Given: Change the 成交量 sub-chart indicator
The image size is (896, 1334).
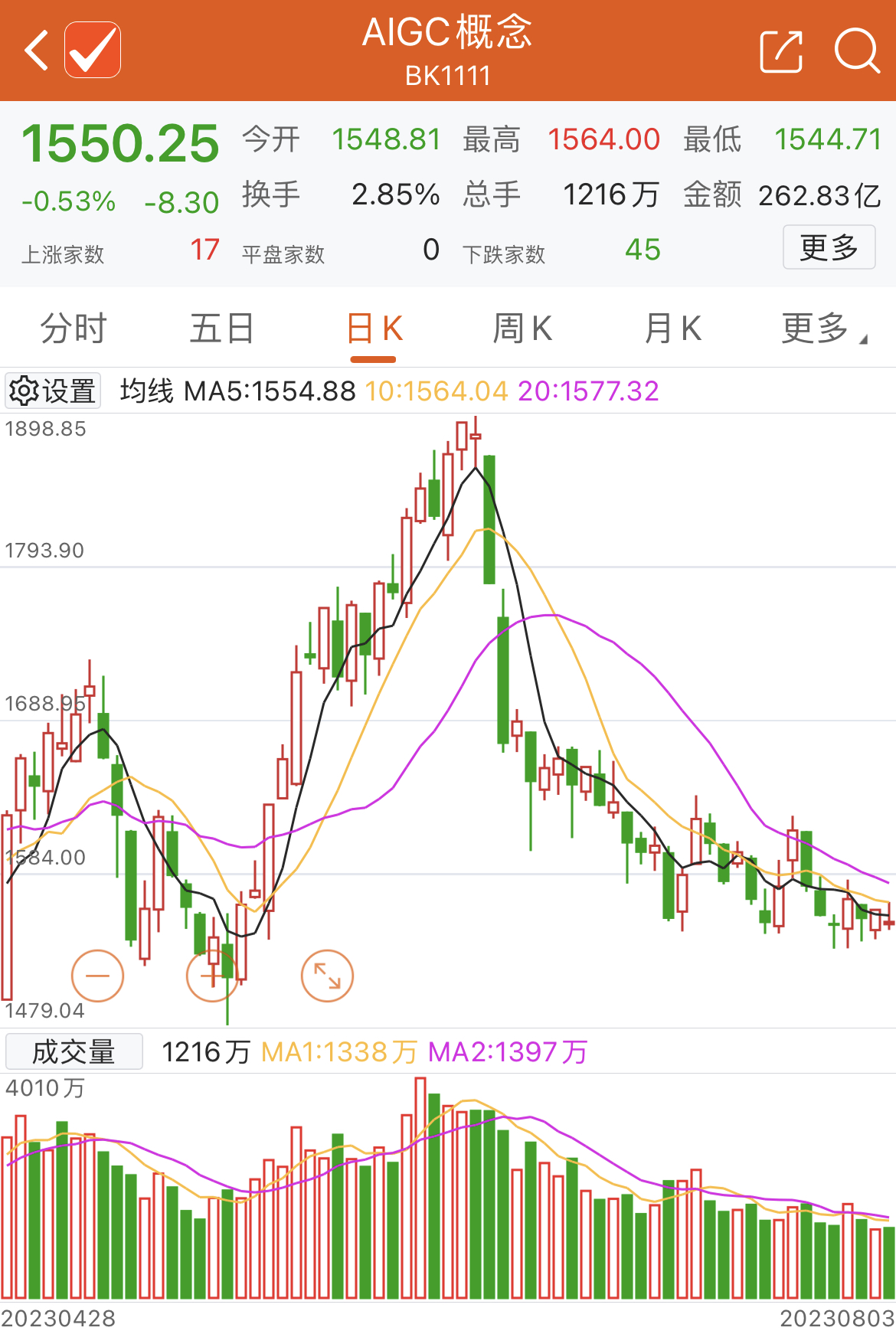Looking at the screenshot, I should coord(74,1051).
